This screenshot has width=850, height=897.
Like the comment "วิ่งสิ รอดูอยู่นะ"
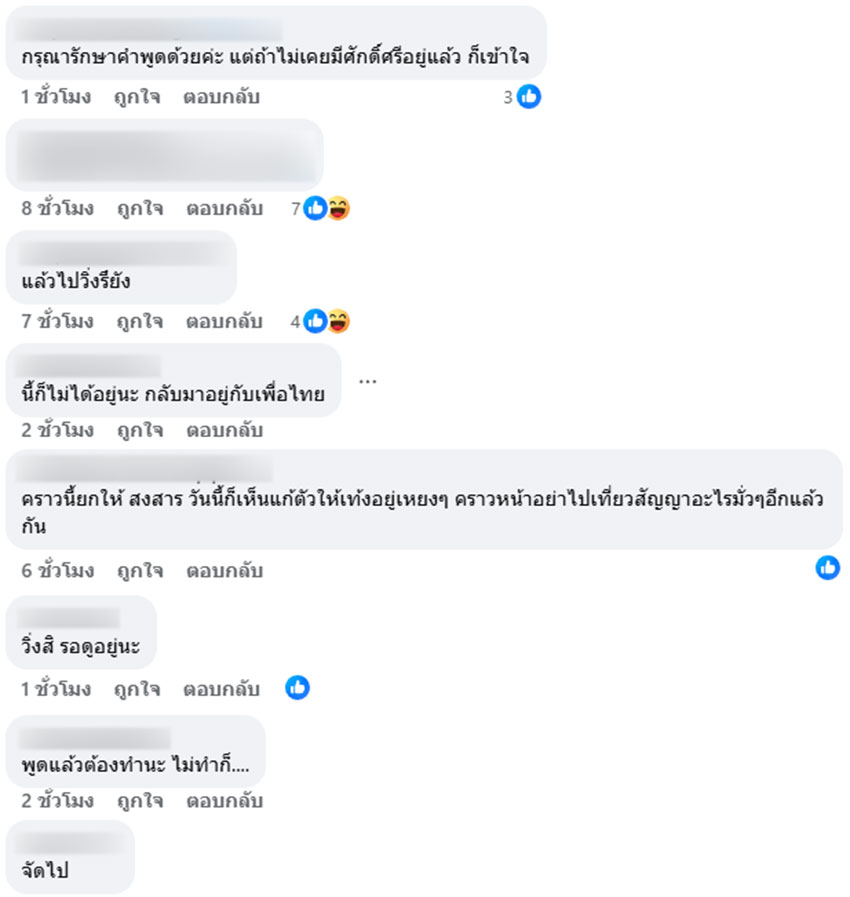[x=137, y=689]
